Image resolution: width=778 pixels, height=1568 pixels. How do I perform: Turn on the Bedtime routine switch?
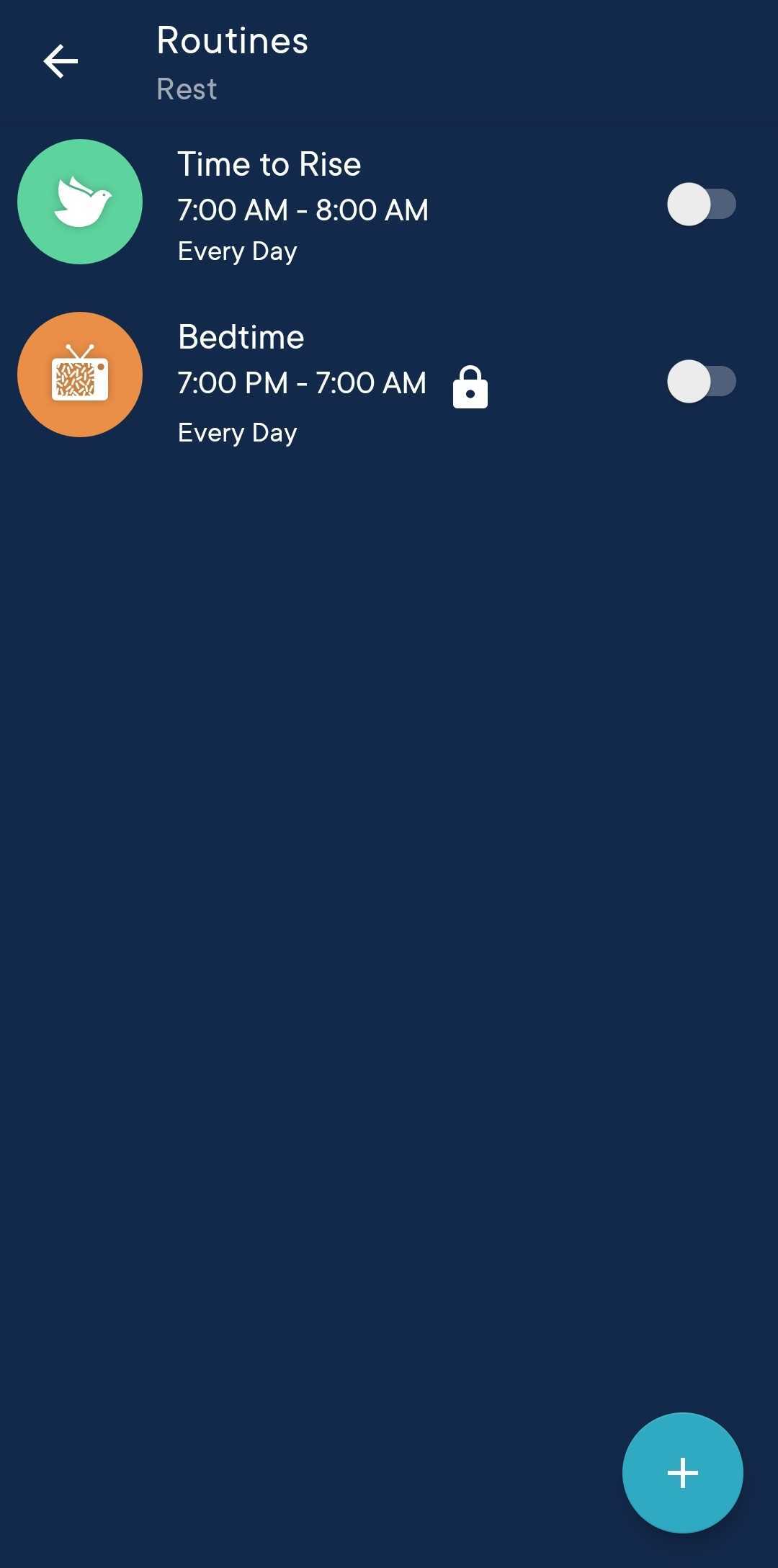point(701,382)
